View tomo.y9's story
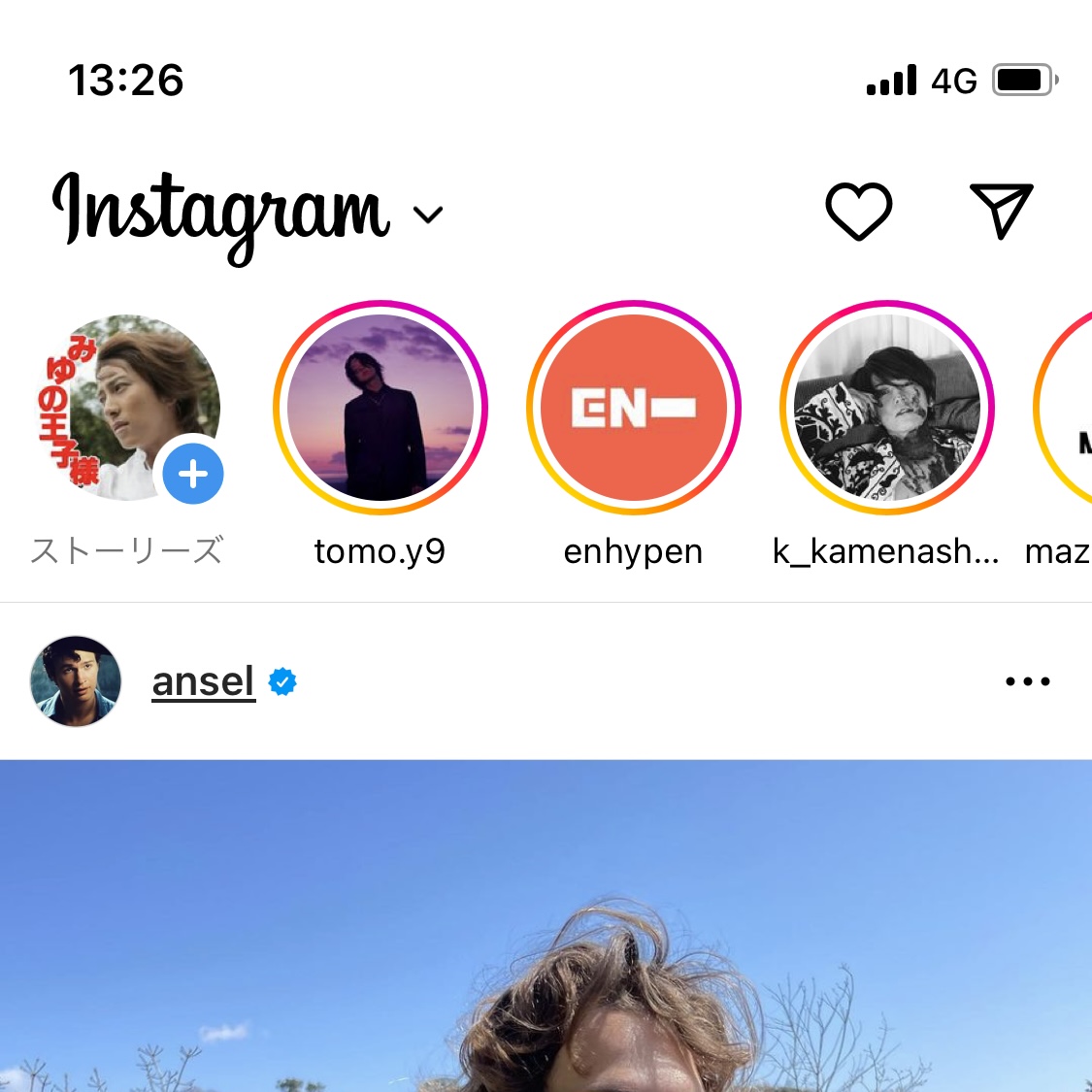This screenshot has height=1092, width=1092. 381,408
